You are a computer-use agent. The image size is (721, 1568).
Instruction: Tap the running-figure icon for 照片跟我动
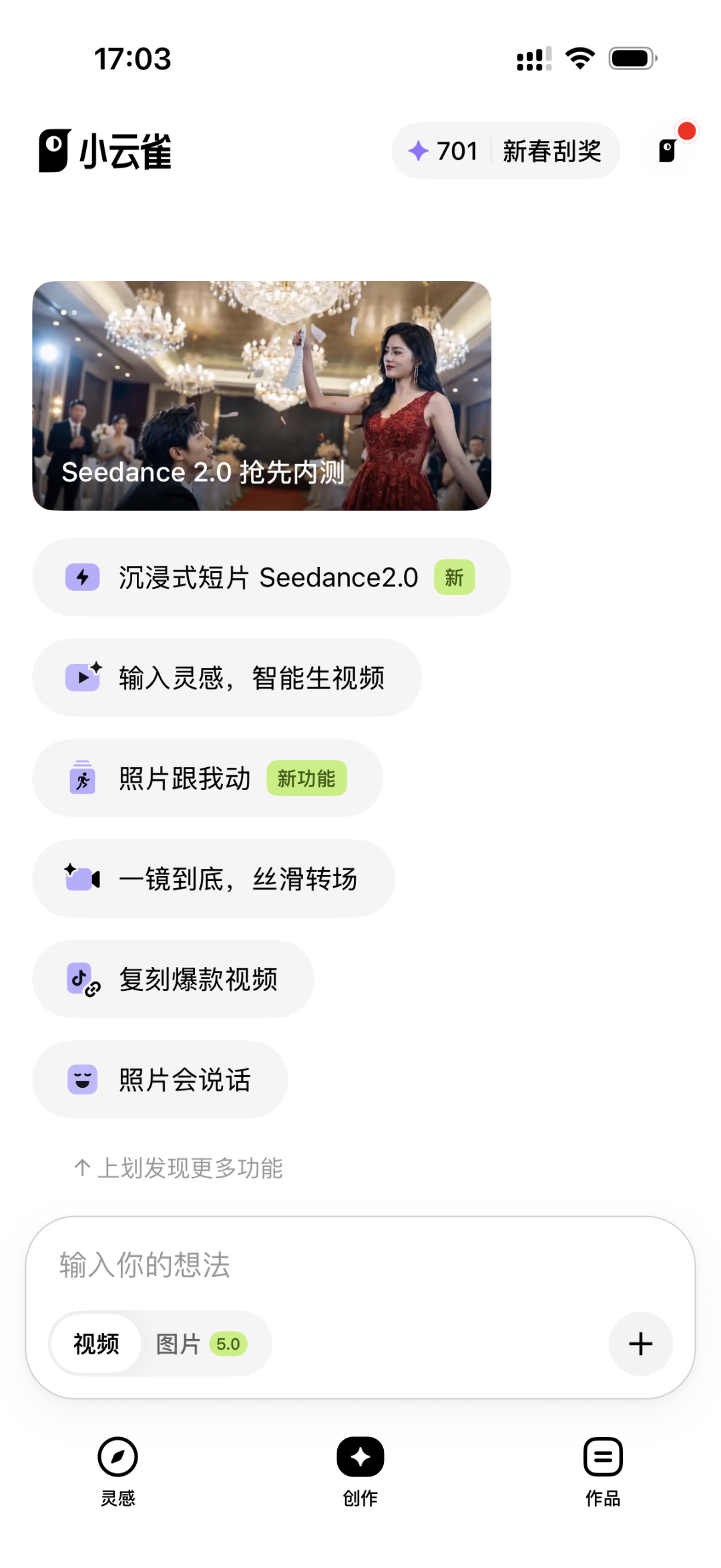click(81, 778)
